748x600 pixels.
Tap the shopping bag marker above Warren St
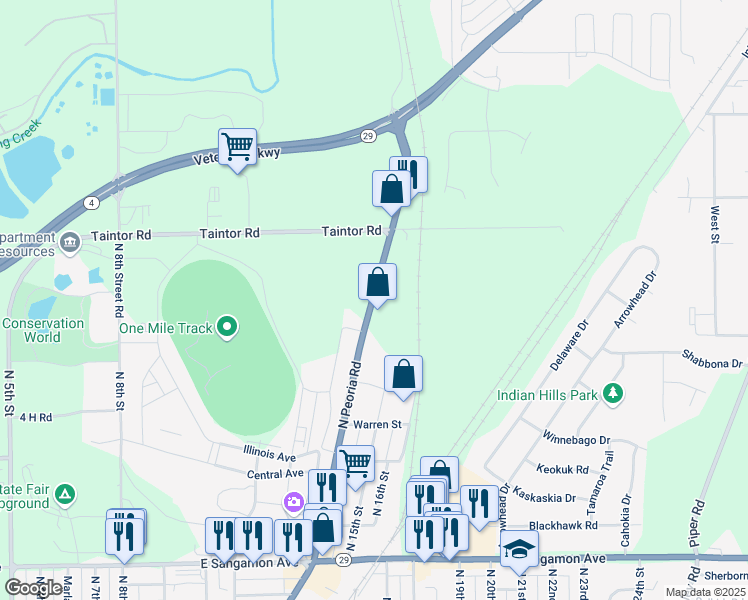coord(403,375)
